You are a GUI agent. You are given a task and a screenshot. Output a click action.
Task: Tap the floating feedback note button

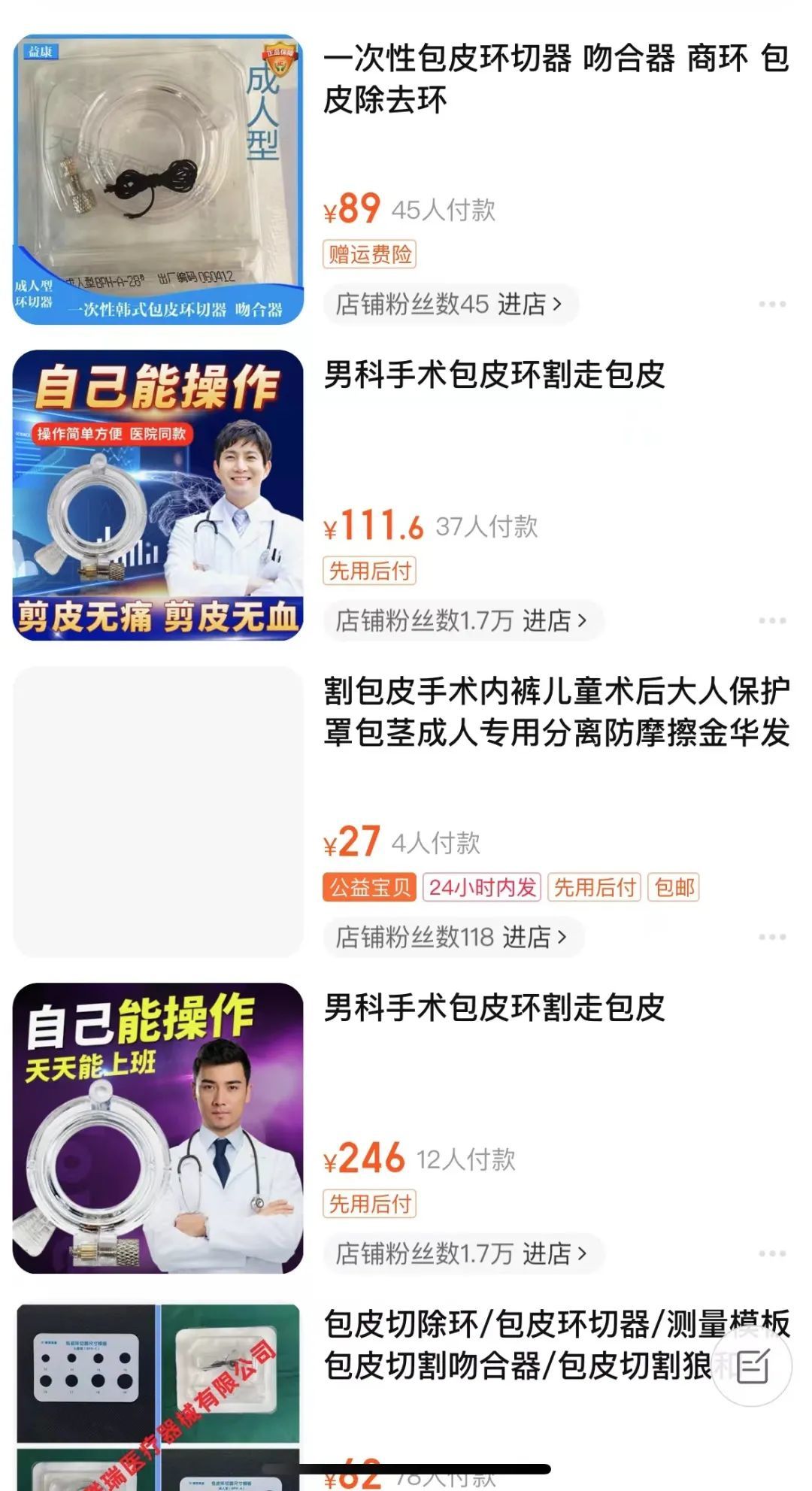(x=752, y=1366)
